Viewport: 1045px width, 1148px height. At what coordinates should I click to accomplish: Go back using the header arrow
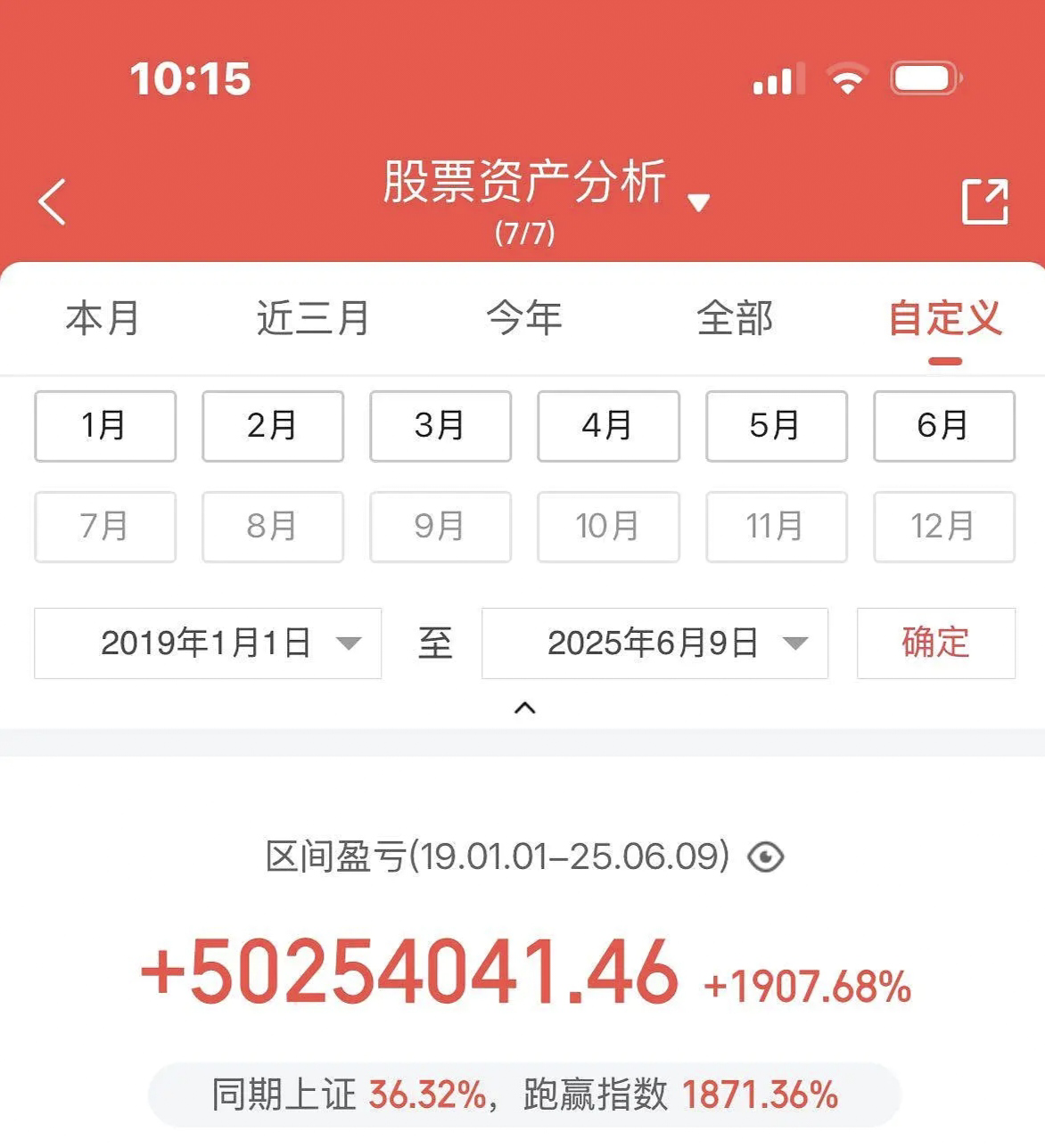coord(53,201)
